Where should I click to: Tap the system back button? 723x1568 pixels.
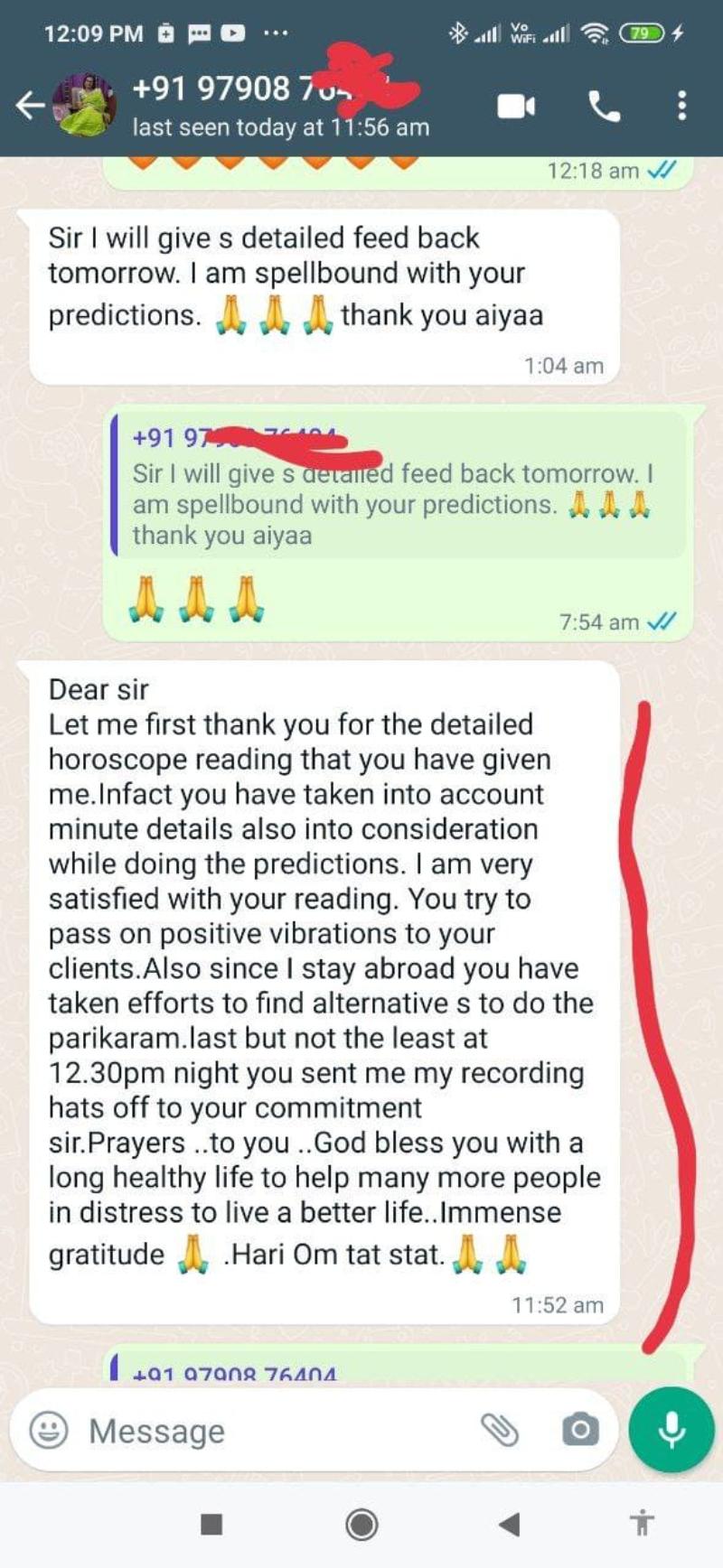pyautogui.click(x=510, y=1525)
